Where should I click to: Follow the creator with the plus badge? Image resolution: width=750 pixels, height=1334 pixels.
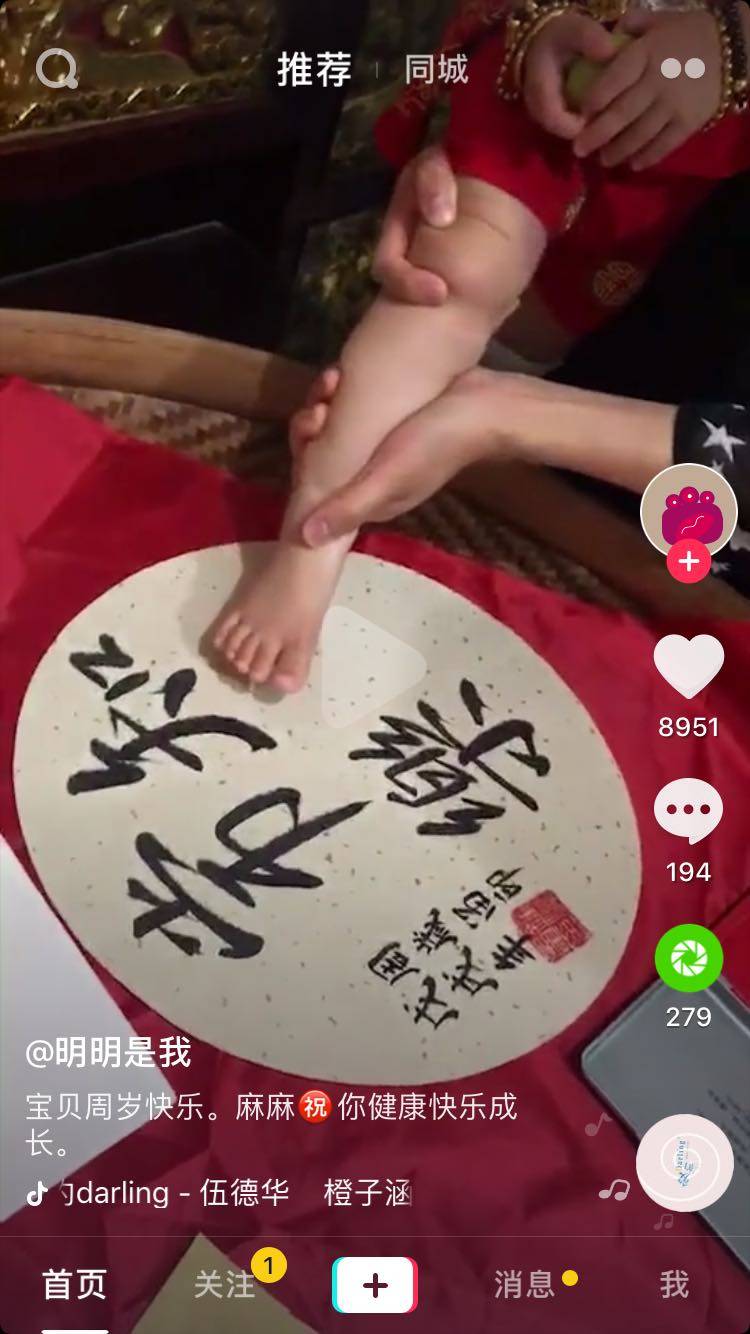(x=688, y=562)
